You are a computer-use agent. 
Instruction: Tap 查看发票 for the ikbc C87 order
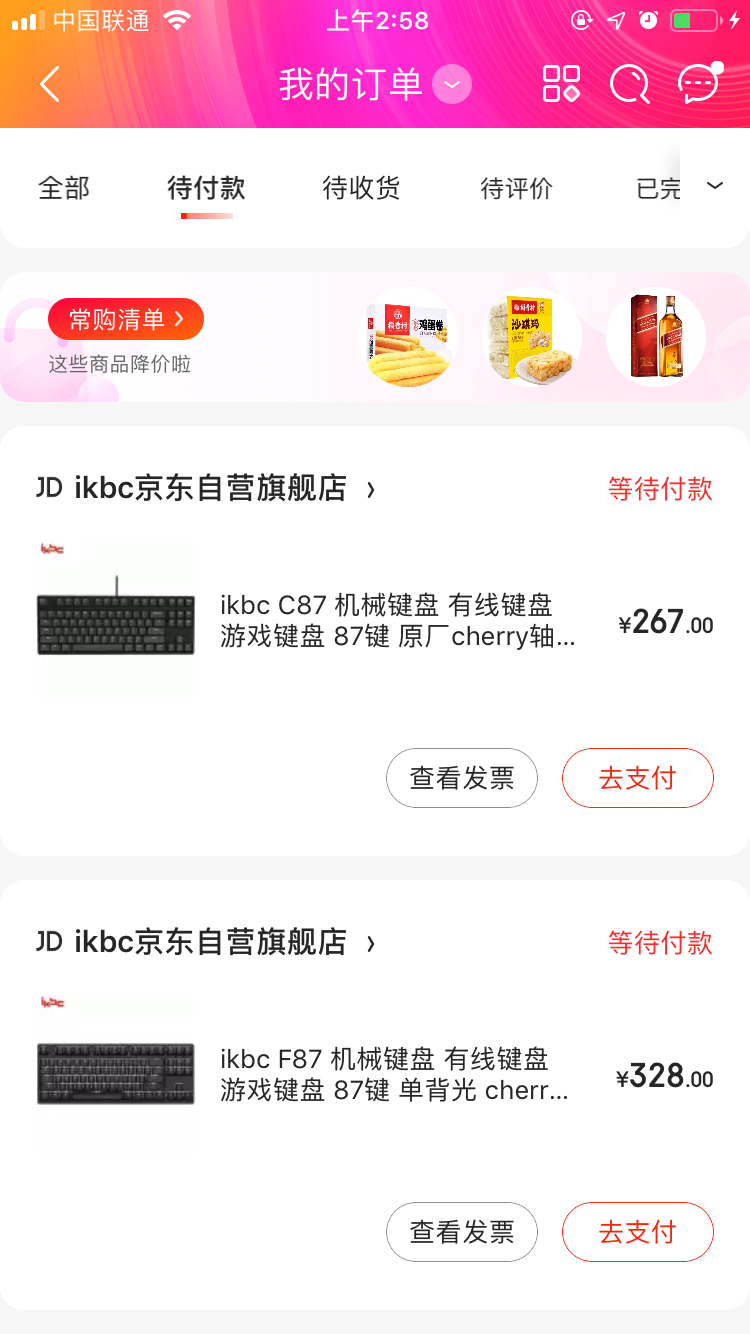[462, 778]
